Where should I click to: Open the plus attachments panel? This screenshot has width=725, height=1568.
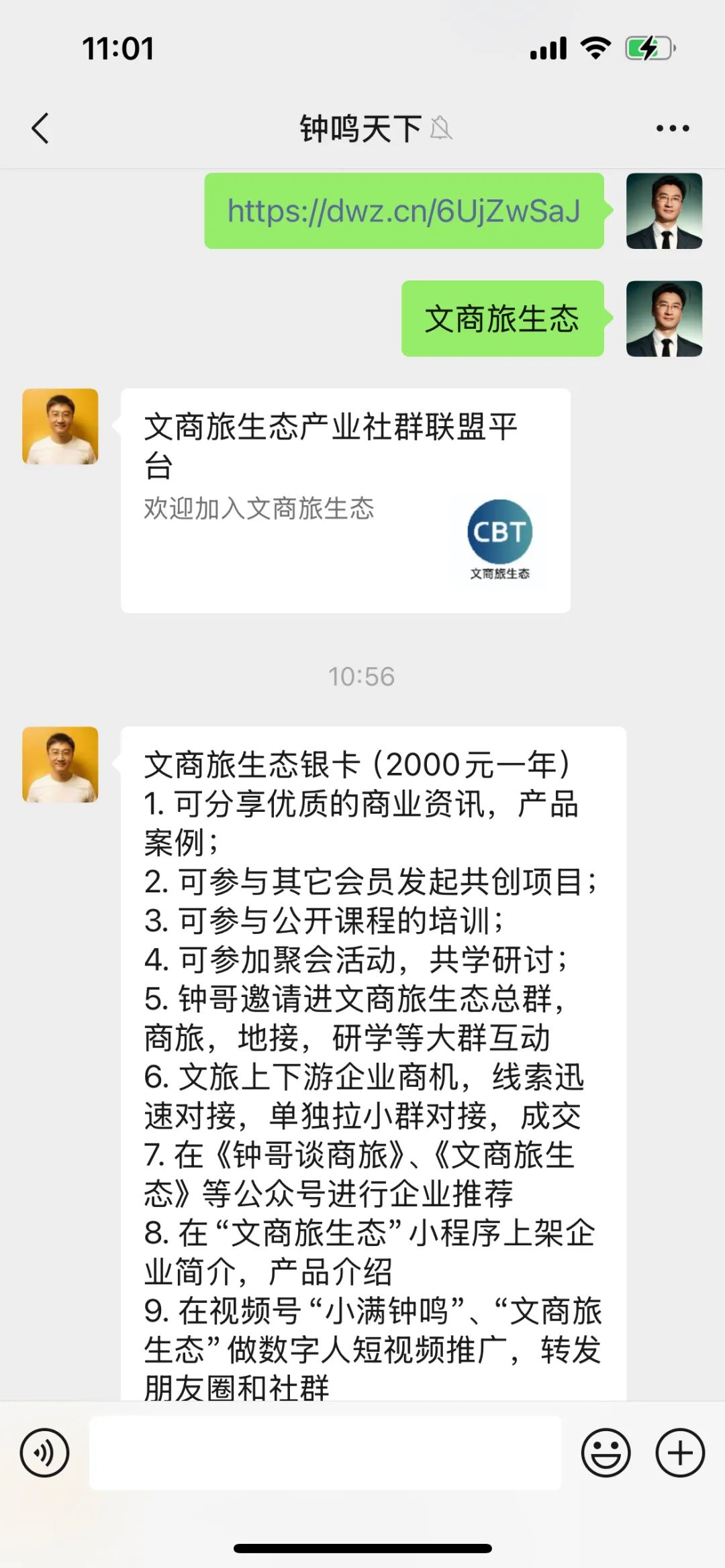[x=679, y=1453]
